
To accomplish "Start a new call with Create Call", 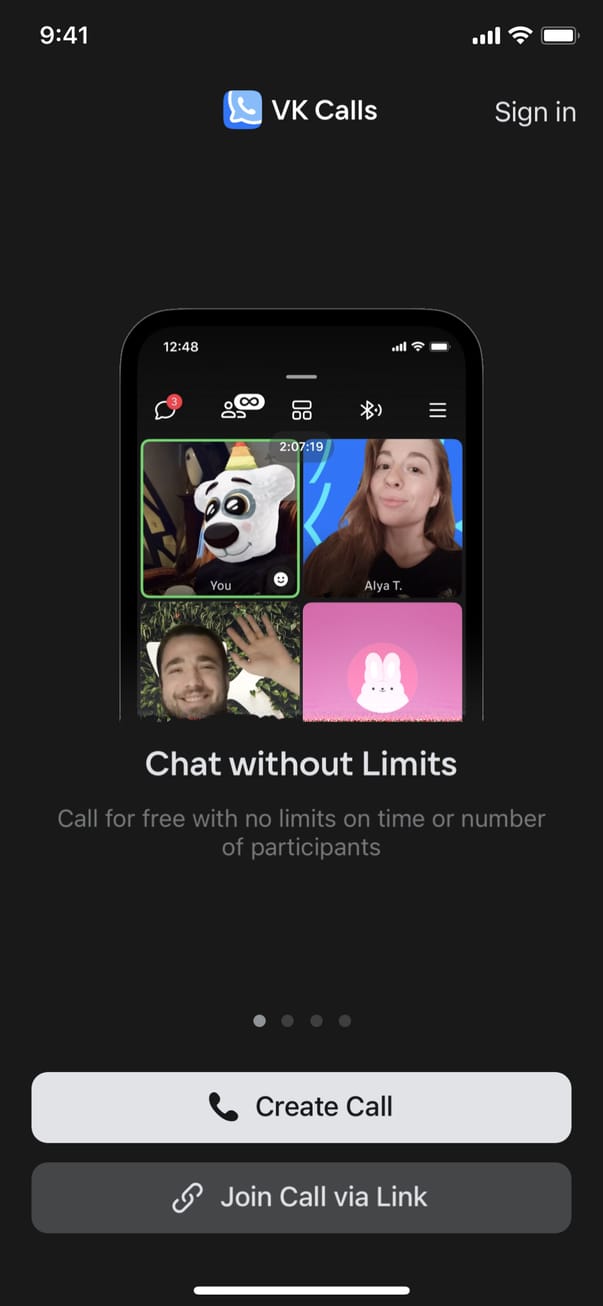I will (301, 1107).
